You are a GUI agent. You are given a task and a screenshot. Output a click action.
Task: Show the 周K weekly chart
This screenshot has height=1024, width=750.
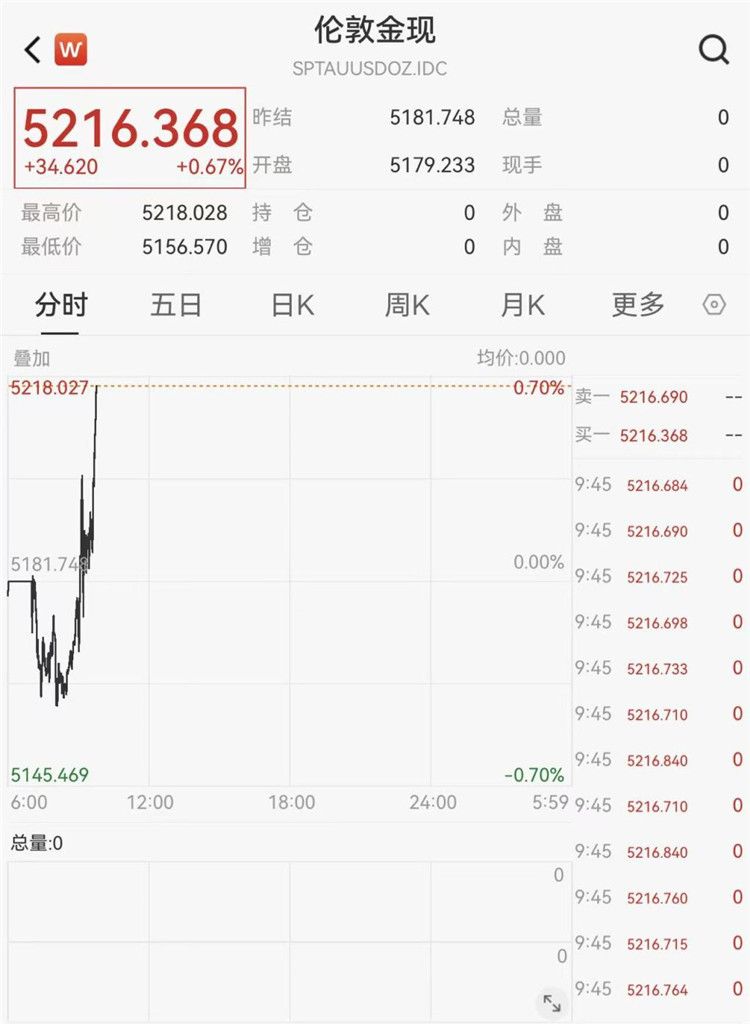tap(407, 305)
